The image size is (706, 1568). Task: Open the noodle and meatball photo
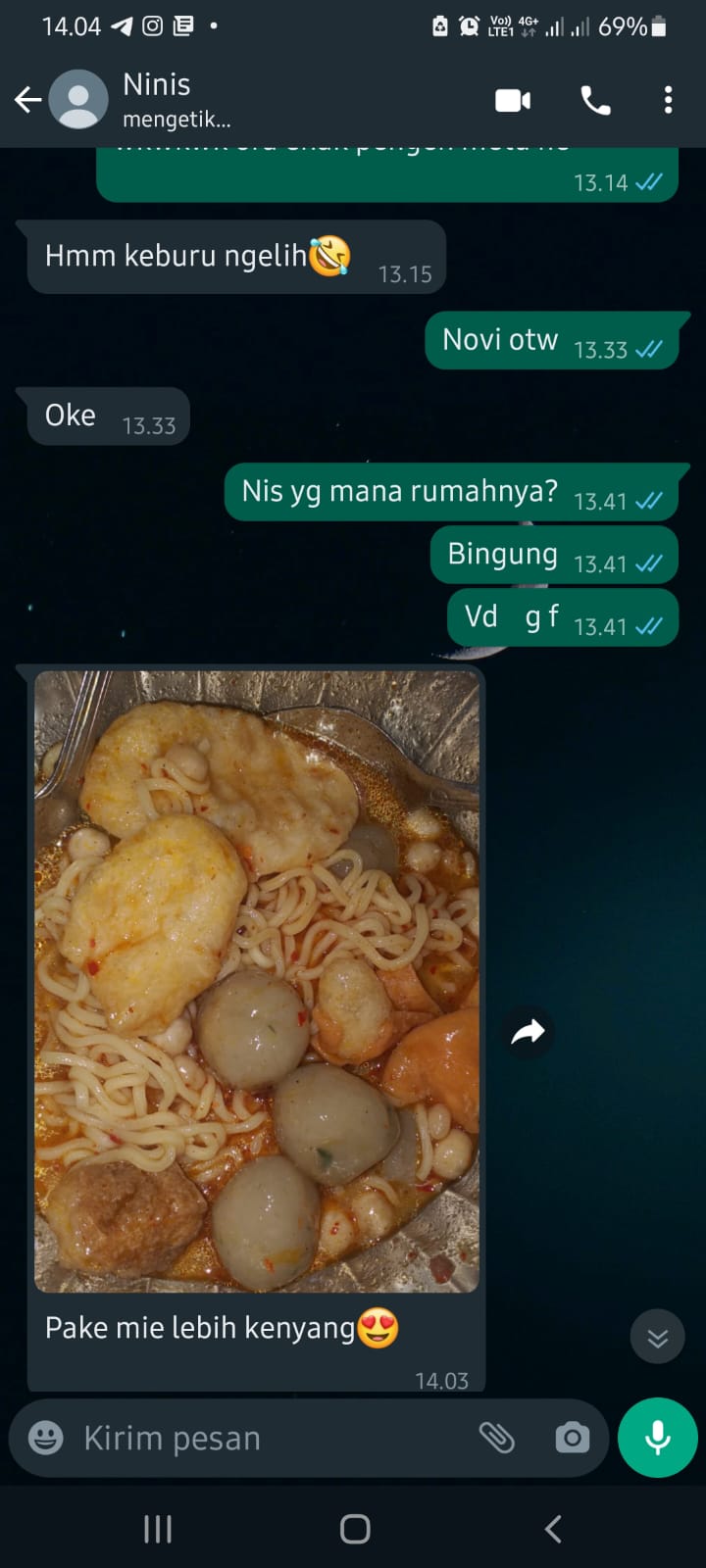tap(257, 980)
